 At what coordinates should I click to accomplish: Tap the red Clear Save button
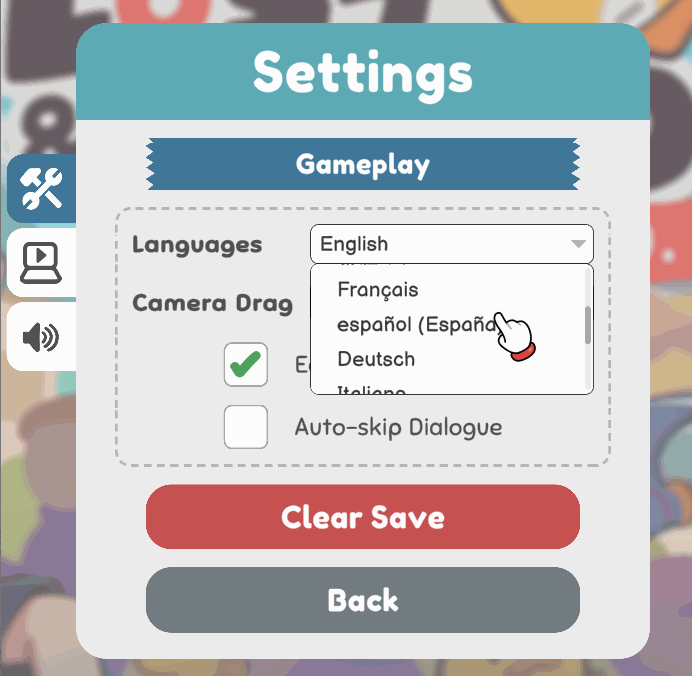[x=363, y=517]
